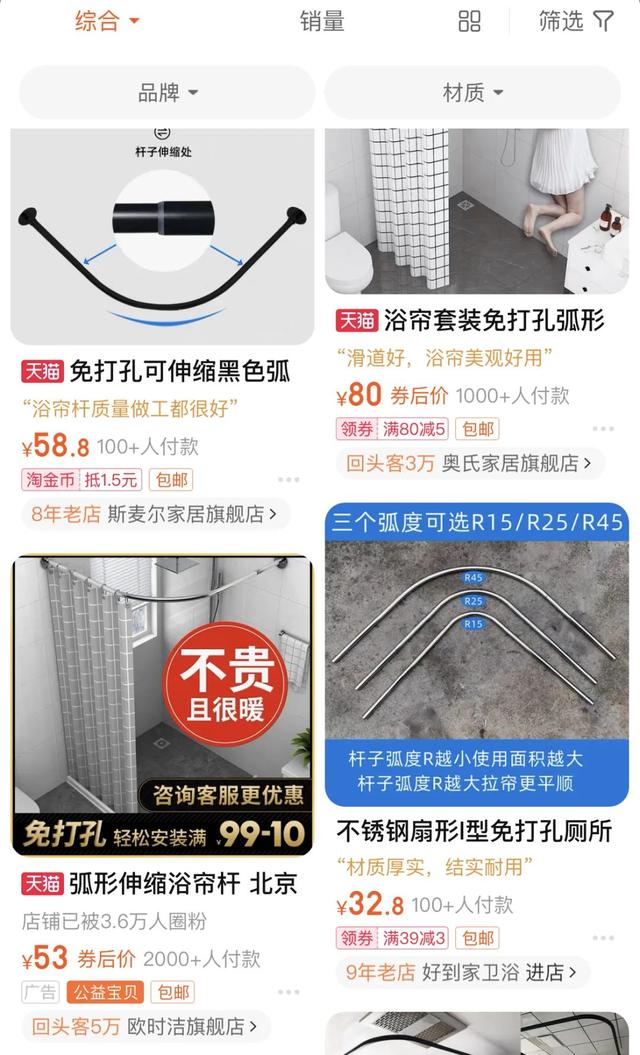
Task: Switch to the grid layout view
Action: (469, 21)
